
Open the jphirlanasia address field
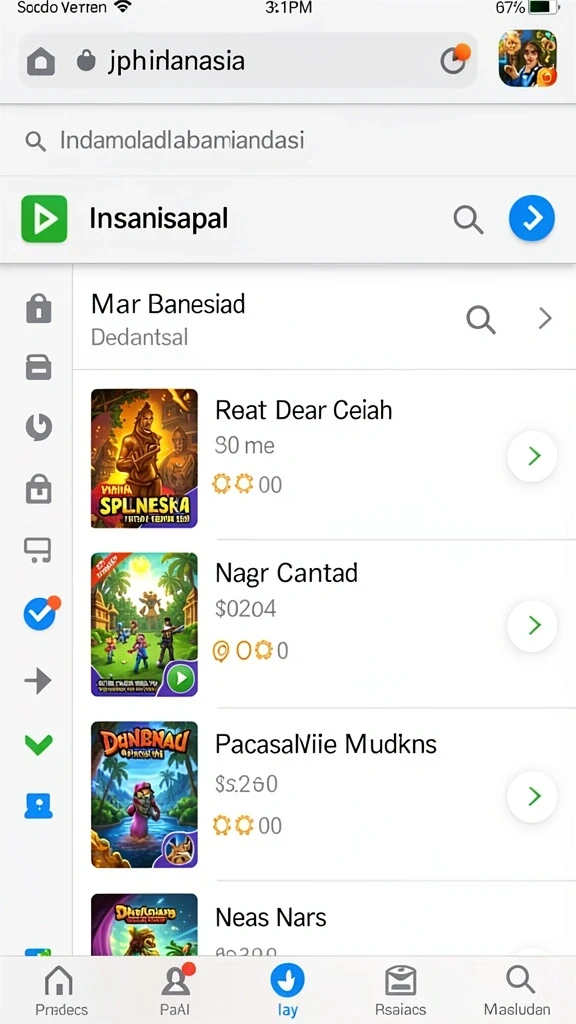click(248, 61)
